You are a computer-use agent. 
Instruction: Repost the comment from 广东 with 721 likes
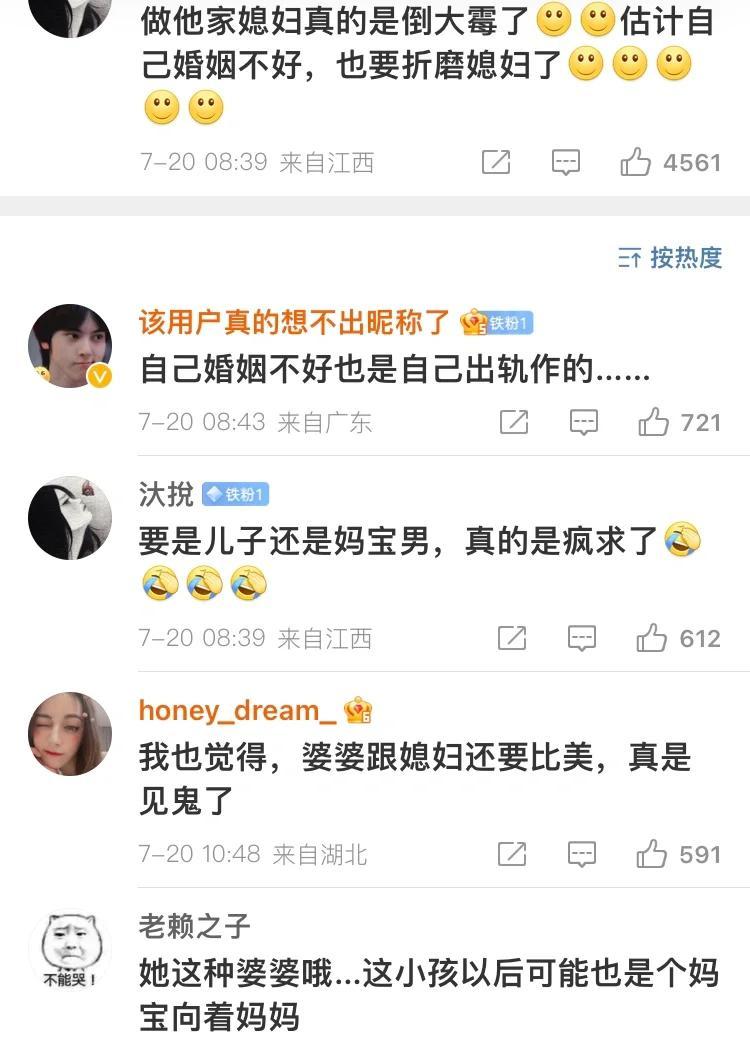tap(513, 423)
